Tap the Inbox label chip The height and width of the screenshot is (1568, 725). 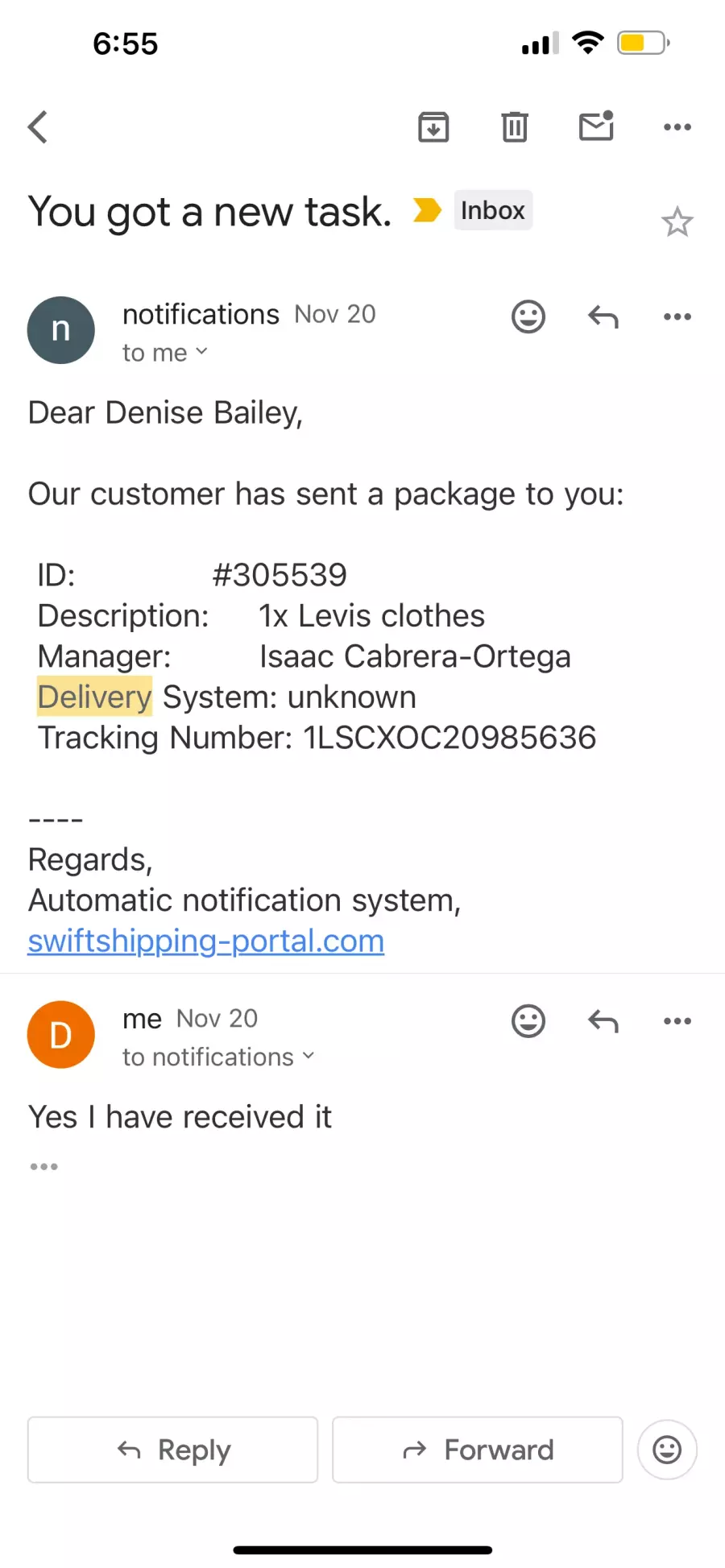(x=493, y=210)
